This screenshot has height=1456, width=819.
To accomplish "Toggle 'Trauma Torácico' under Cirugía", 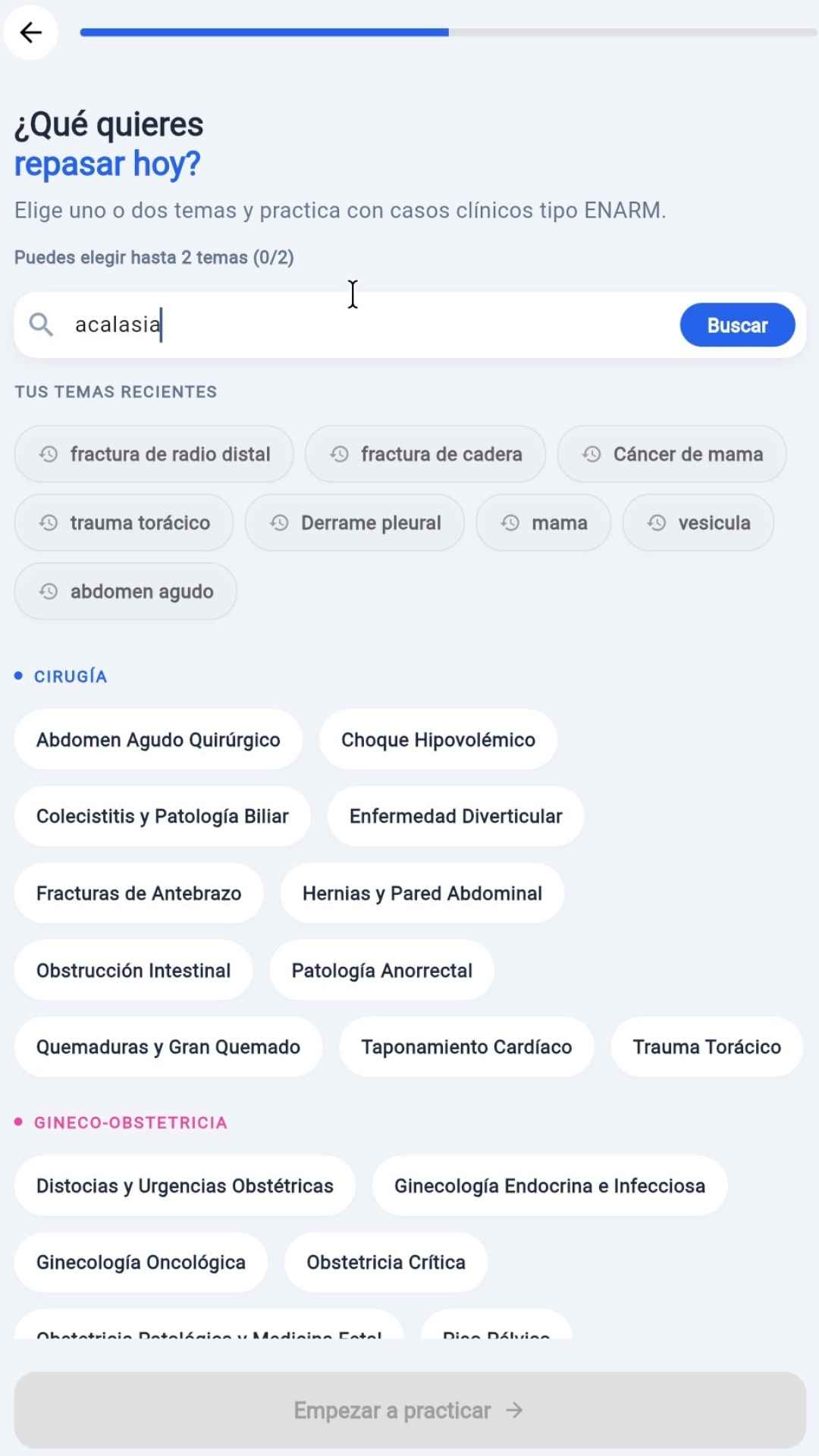I will 705,1046.
